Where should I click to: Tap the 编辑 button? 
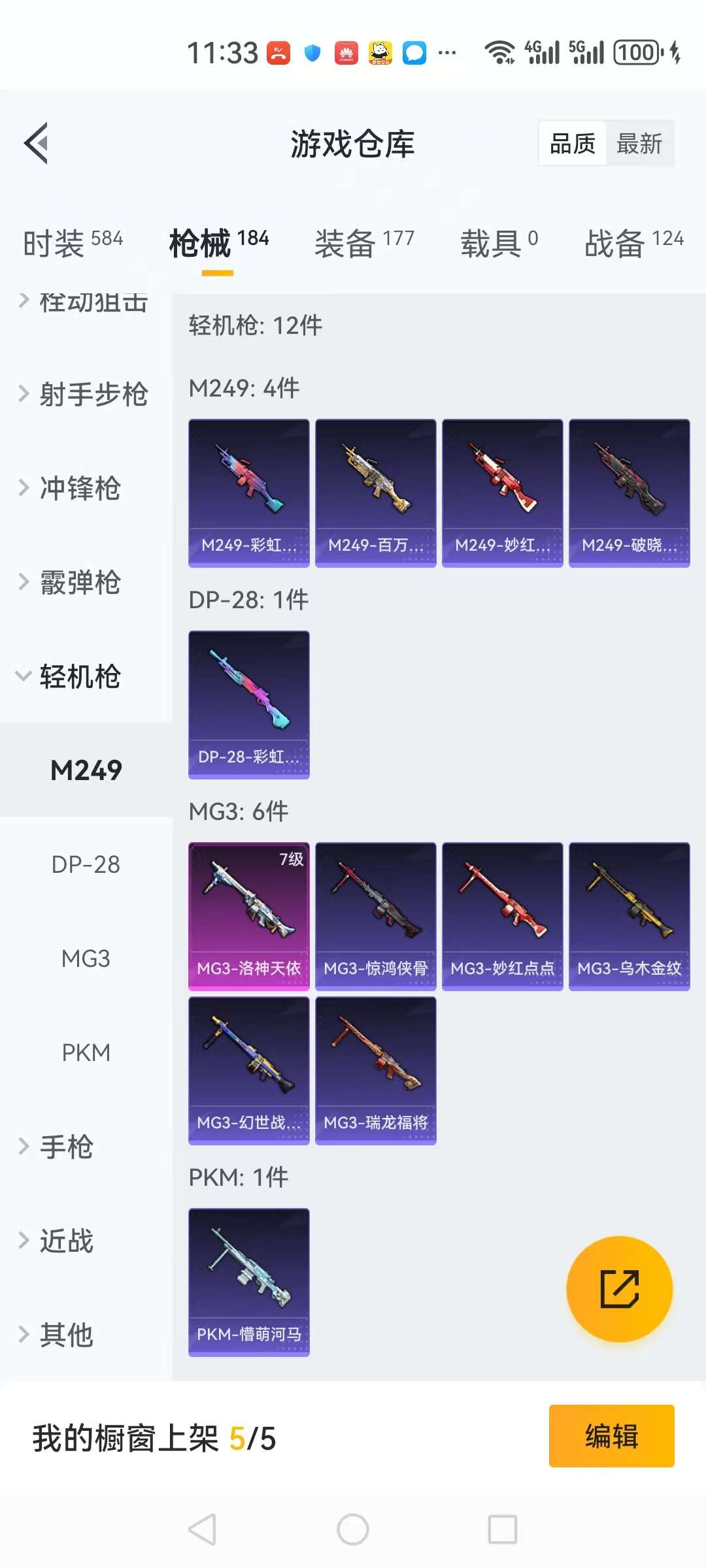click(611, 1436)
